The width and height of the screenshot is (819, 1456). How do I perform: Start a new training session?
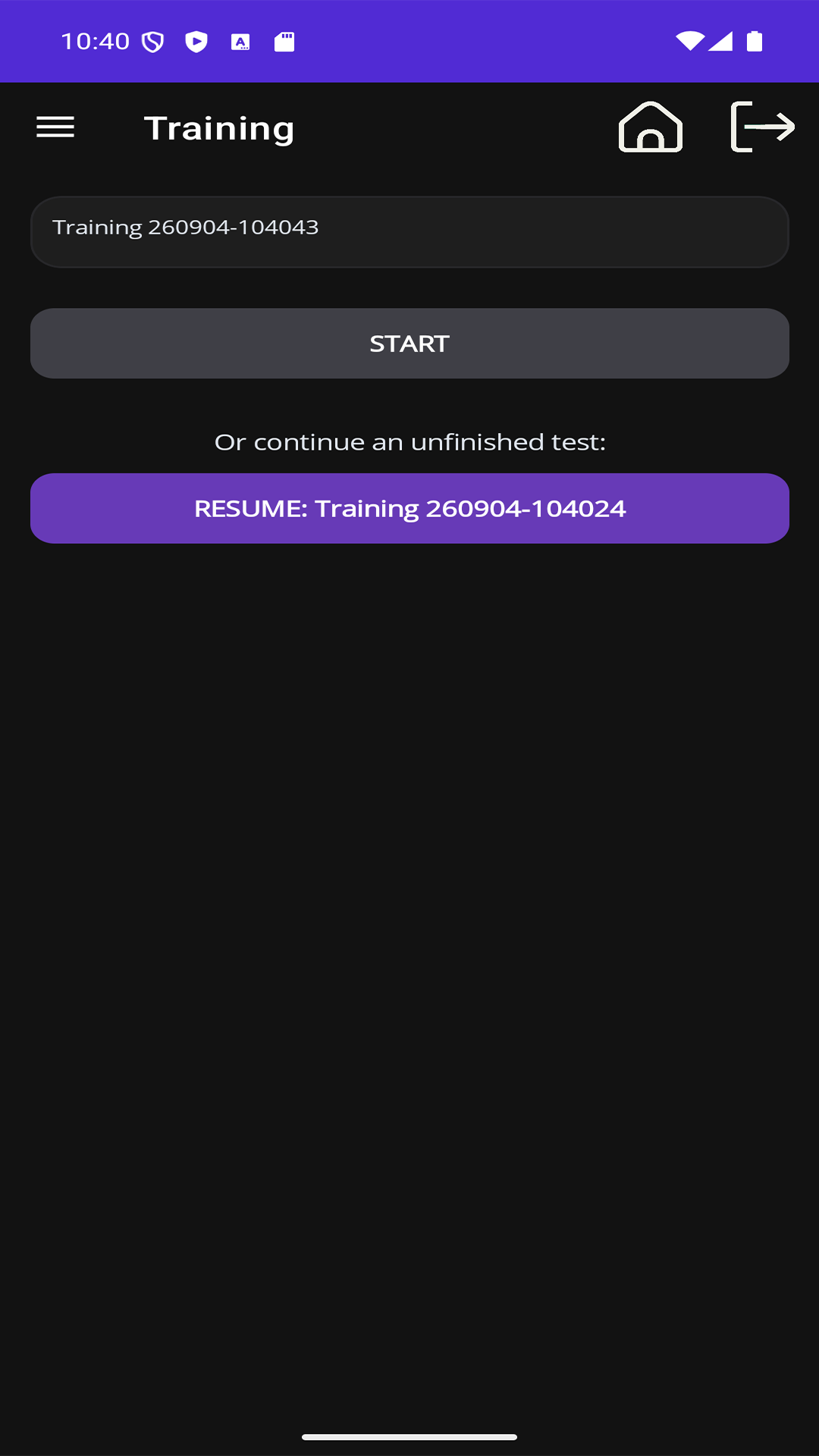tap(409, 344)
